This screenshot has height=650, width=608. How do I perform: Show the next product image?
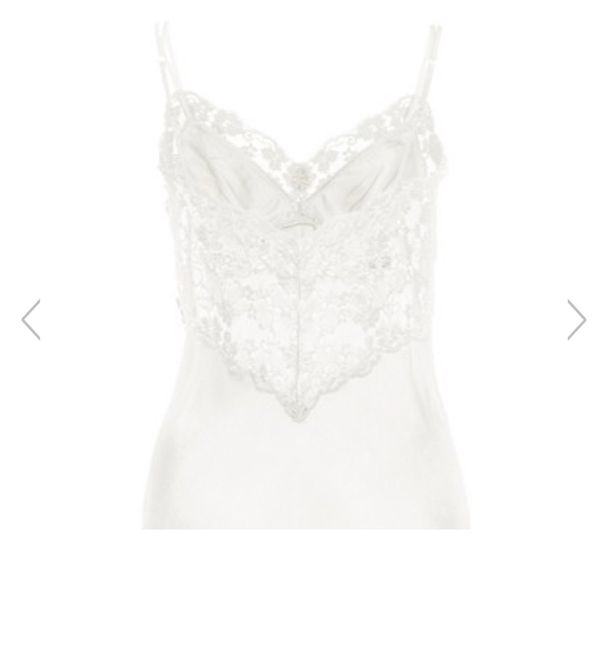pos(576,320)
